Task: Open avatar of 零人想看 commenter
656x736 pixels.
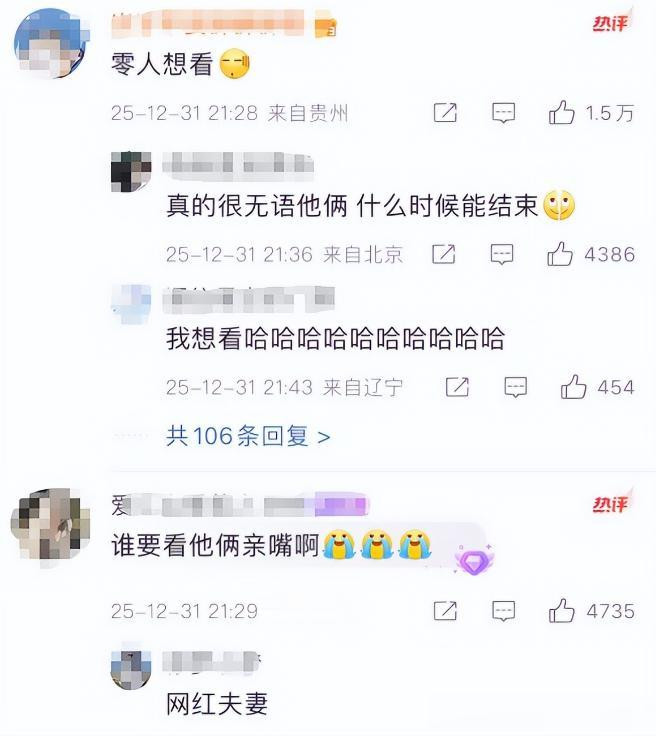Action: point(52,43)
